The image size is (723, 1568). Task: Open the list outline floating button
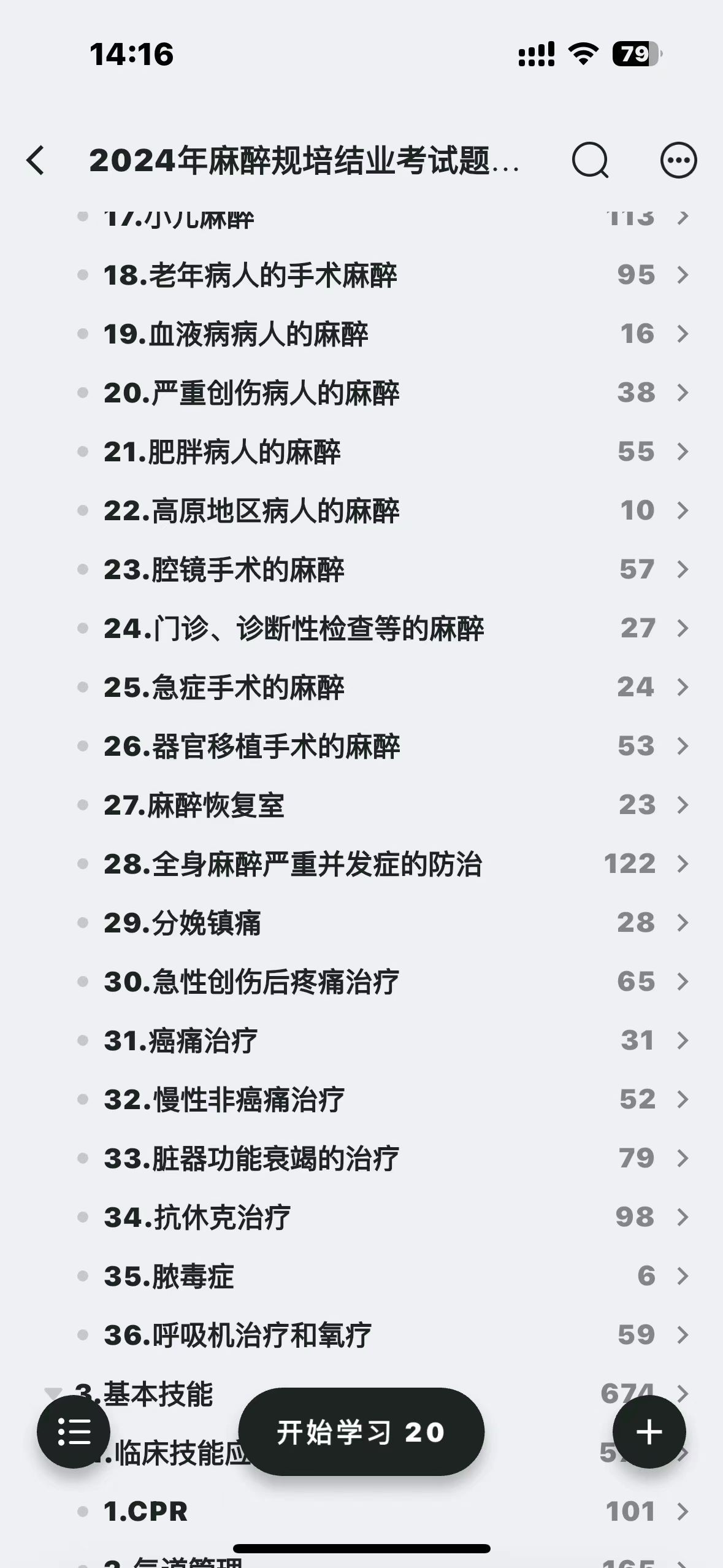point(74,1432)
